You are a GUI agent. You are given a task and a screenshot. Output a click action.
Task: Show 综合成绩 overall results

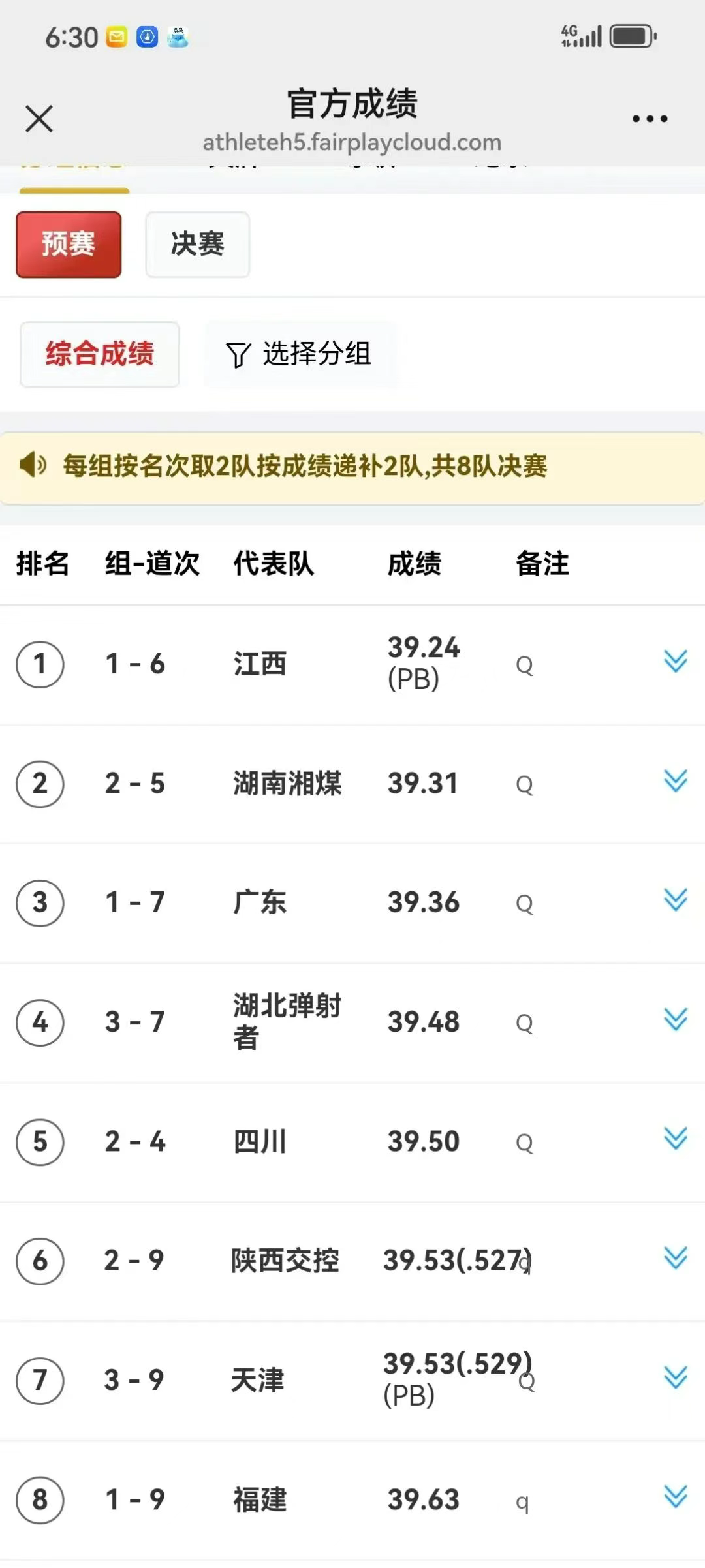(99, 354)
